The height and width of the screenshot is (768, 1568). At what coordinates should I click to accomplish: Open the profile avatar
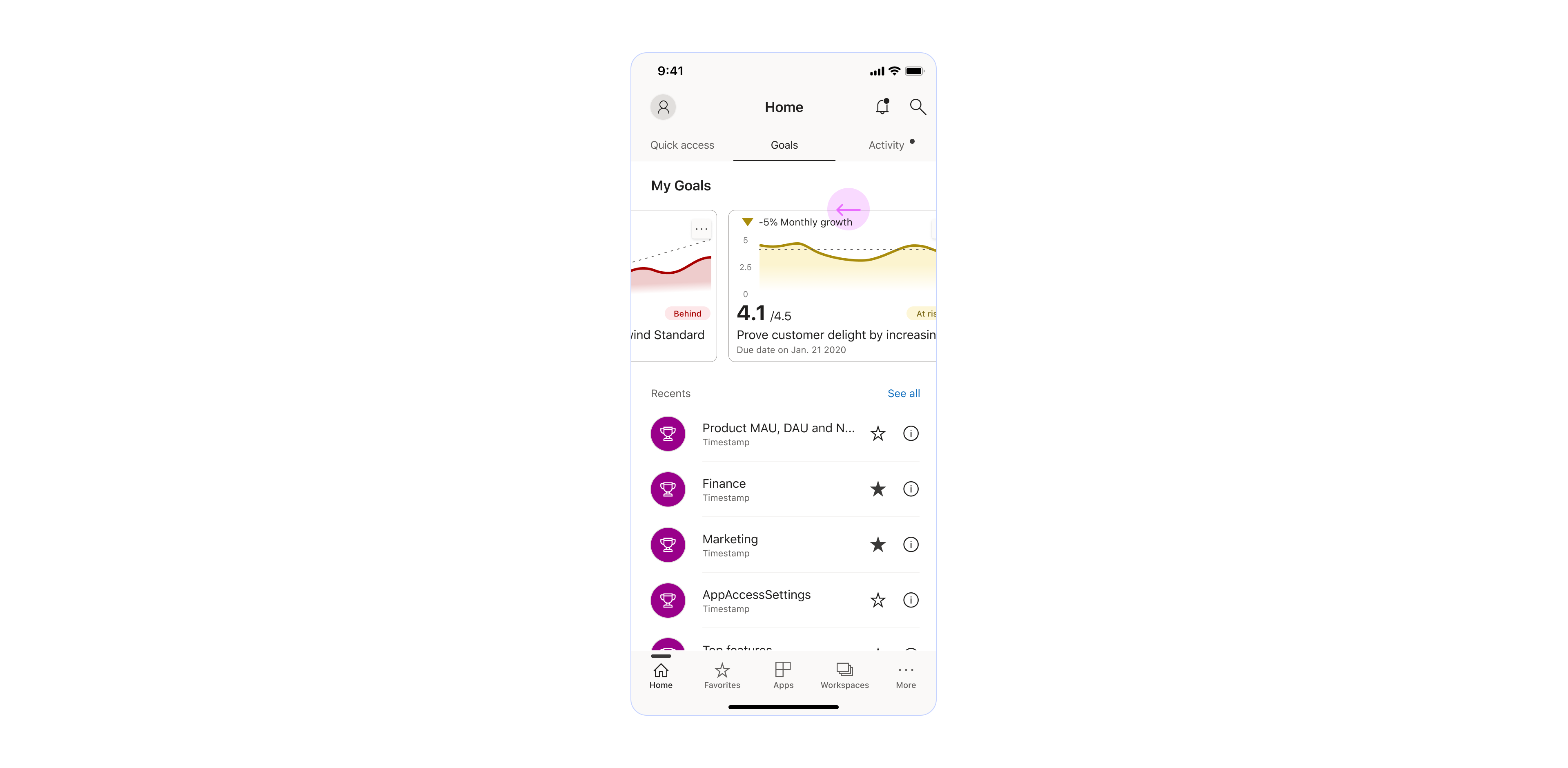[x=663, y=107]
